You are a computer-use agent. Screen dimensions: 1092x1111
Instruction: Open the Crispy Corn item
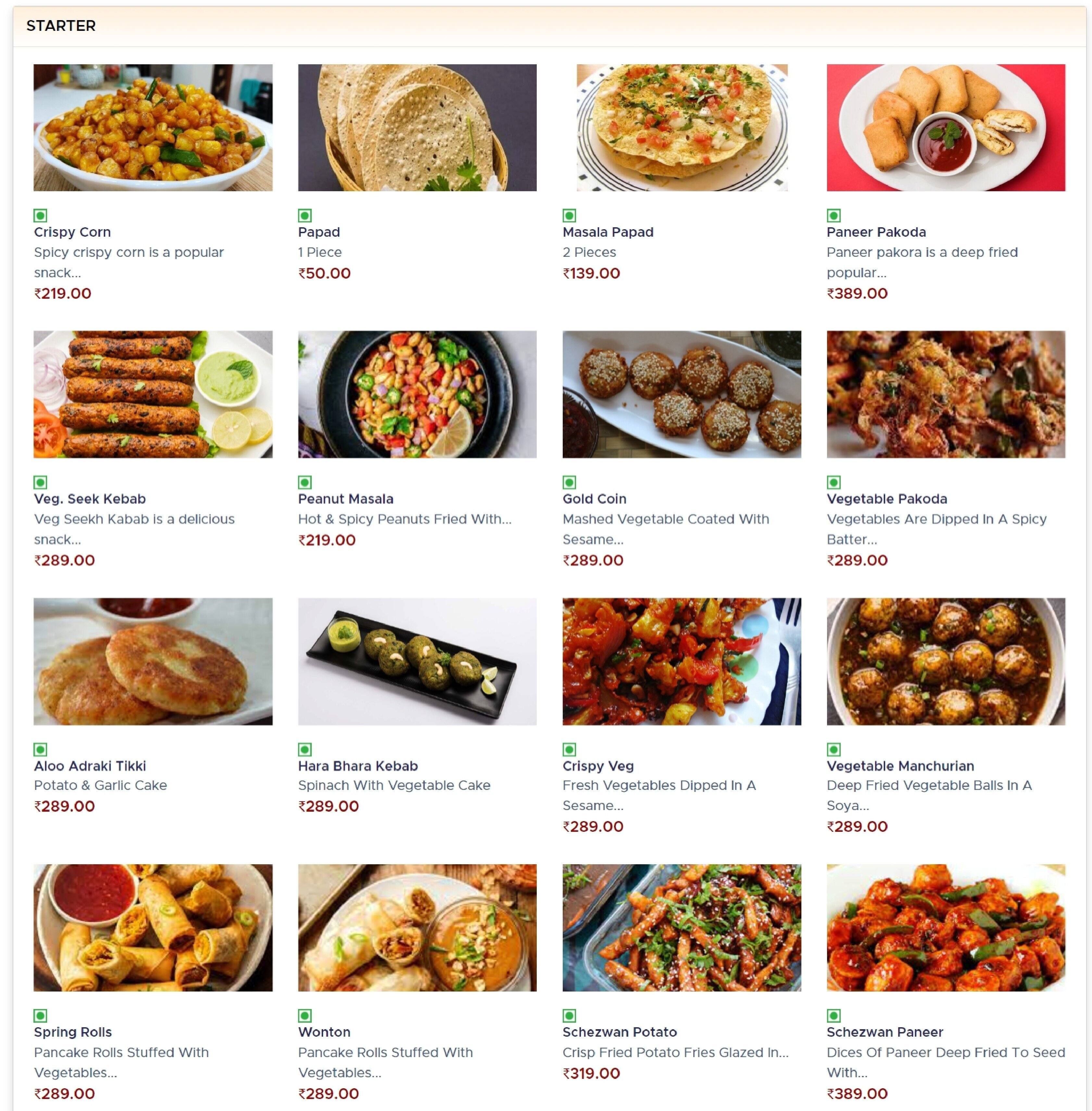(x=153, y=128)
